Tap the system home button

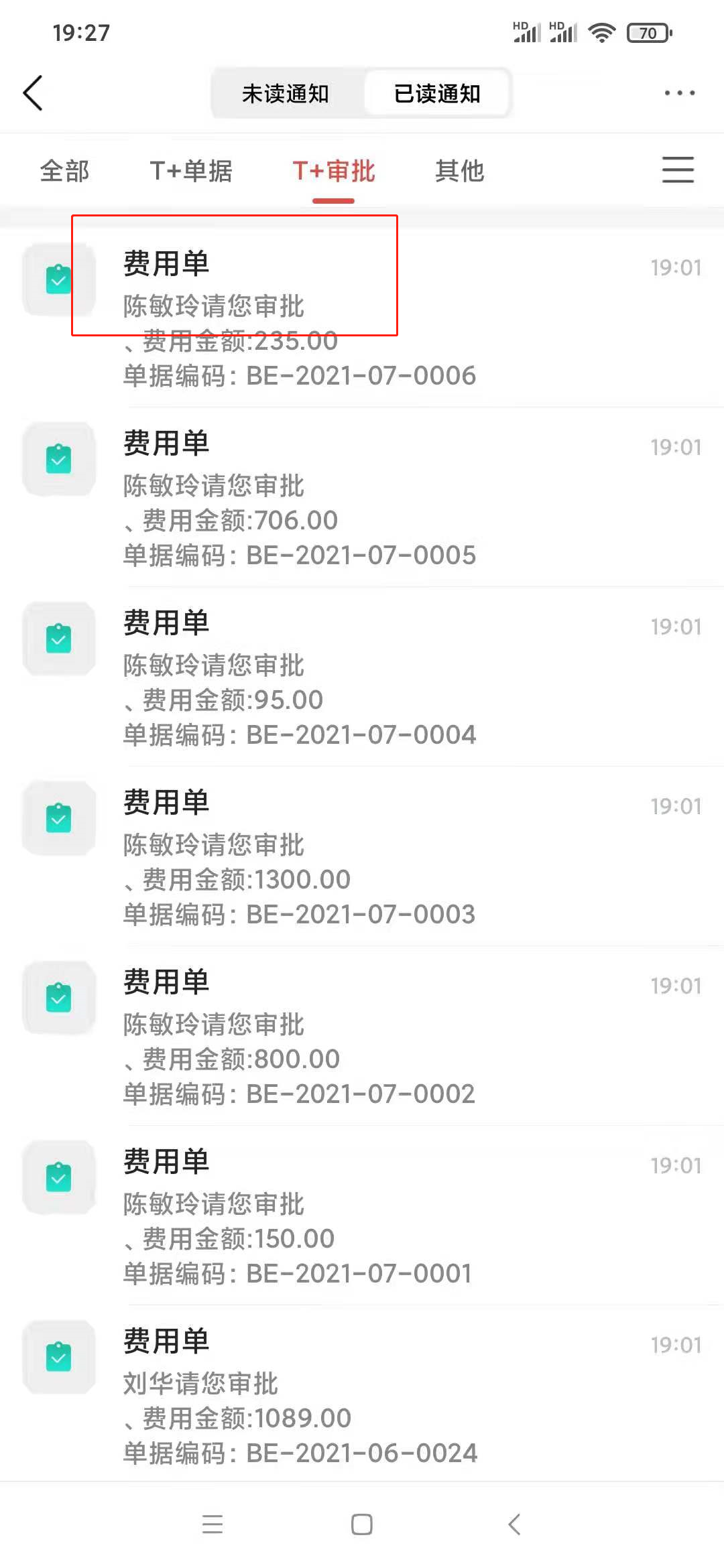click(x=362, y=1524)
